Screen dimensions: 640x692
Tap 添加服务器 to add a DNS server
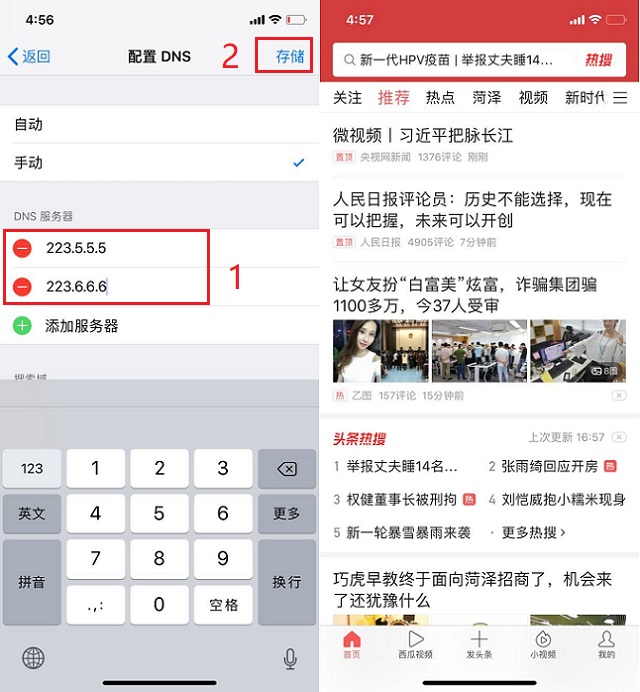coord(81,326)
